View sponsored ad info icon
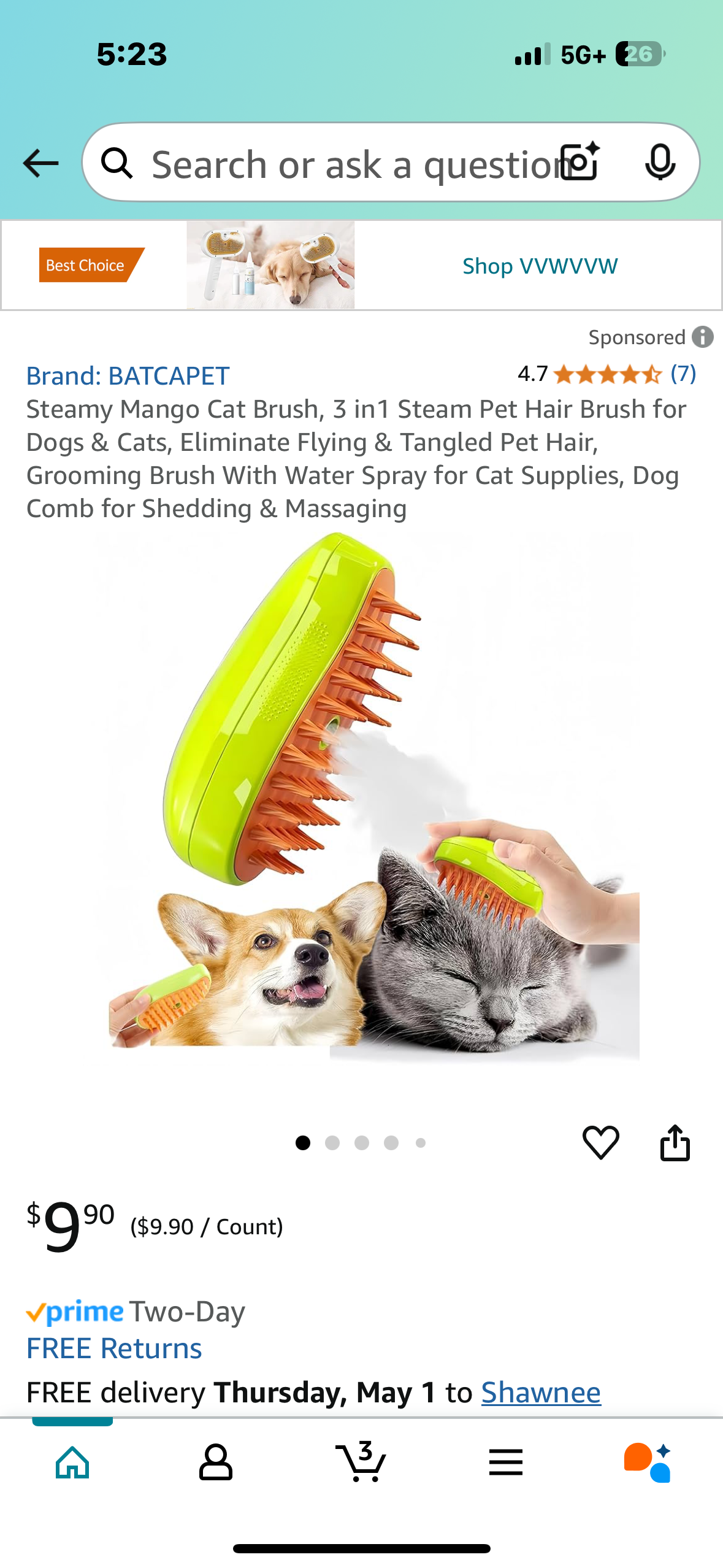This screenshot has height=1568, width=723. 703,337
